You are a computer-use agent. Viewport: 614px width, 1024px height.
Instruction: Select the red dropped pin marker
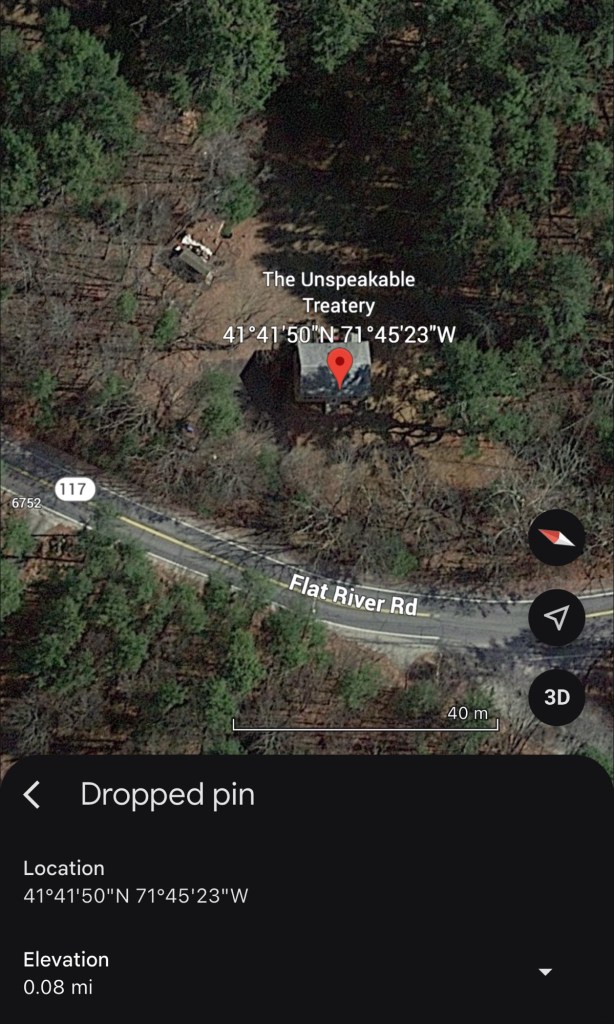[340, 367]
